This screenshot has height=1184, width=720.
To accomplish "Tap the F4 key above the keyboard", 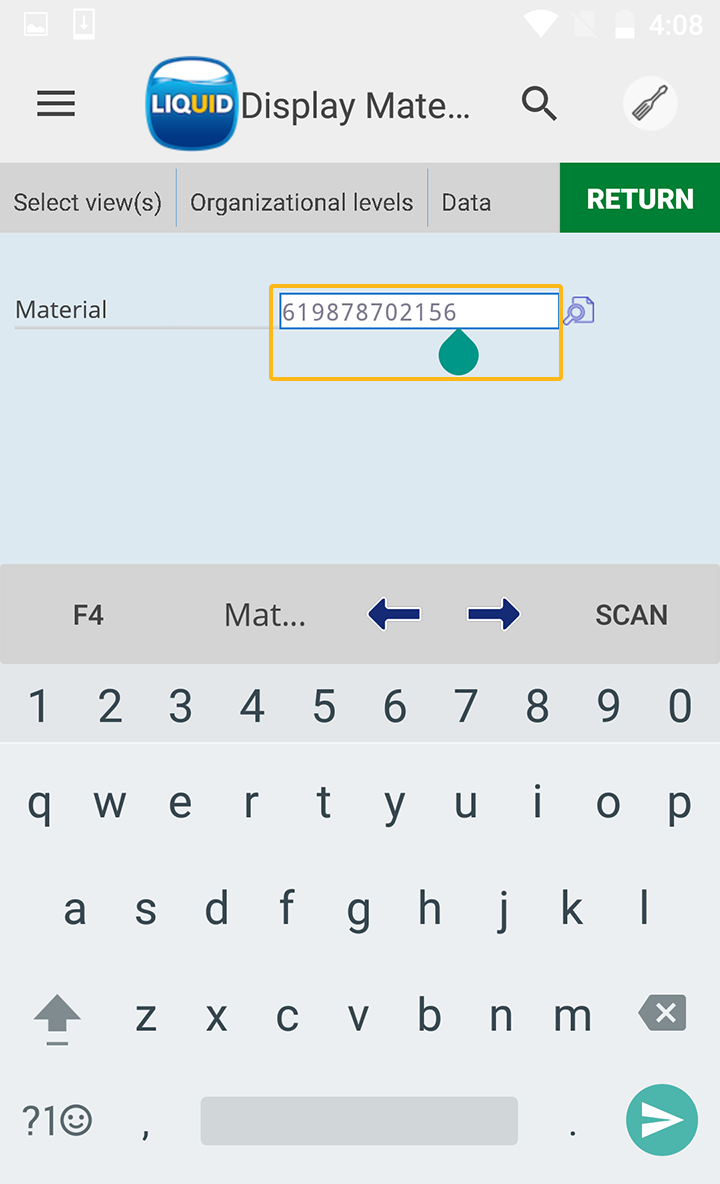I will 88,615.
